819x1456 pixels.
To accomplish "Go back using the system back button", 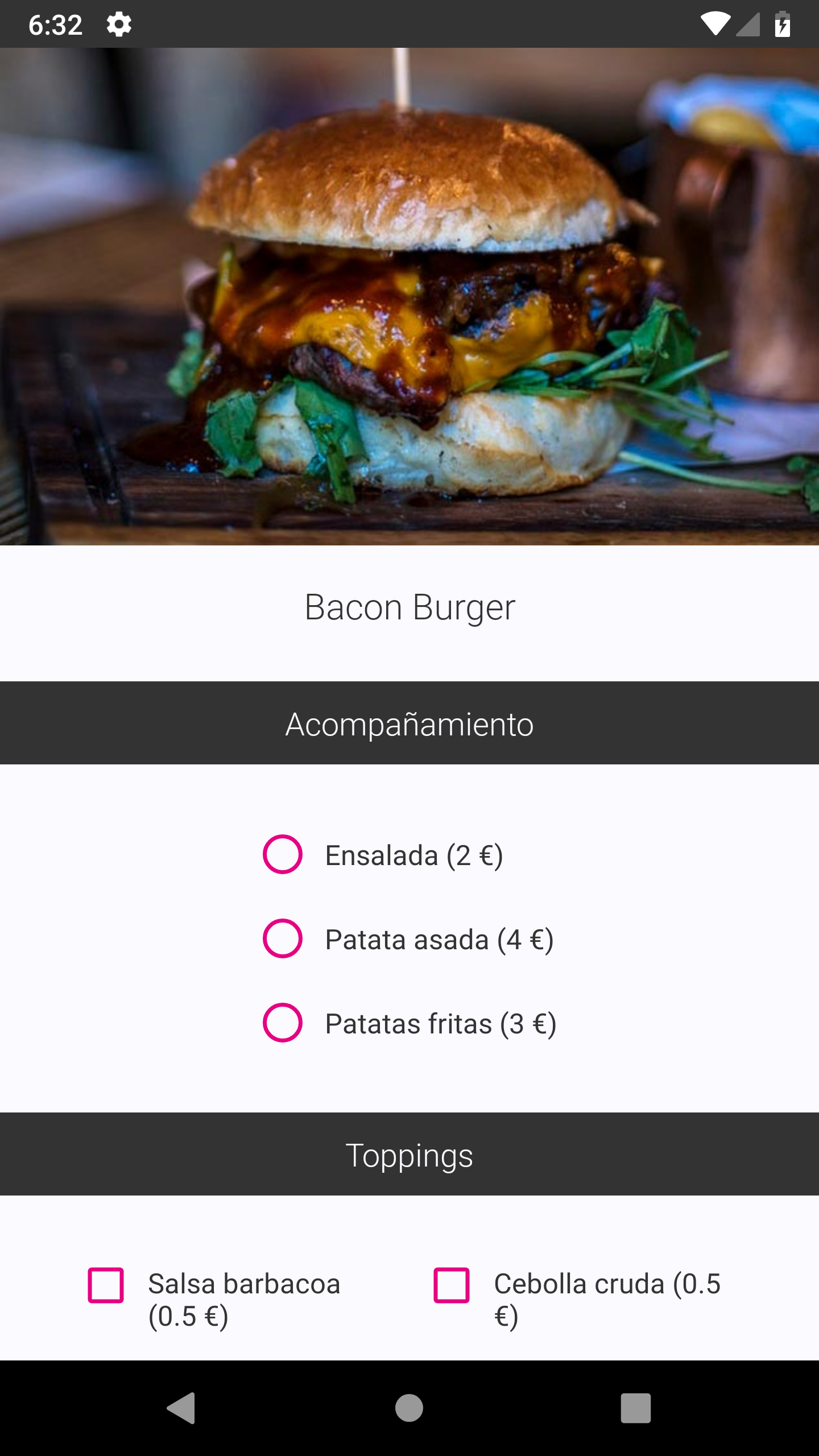I will 182,1408.
